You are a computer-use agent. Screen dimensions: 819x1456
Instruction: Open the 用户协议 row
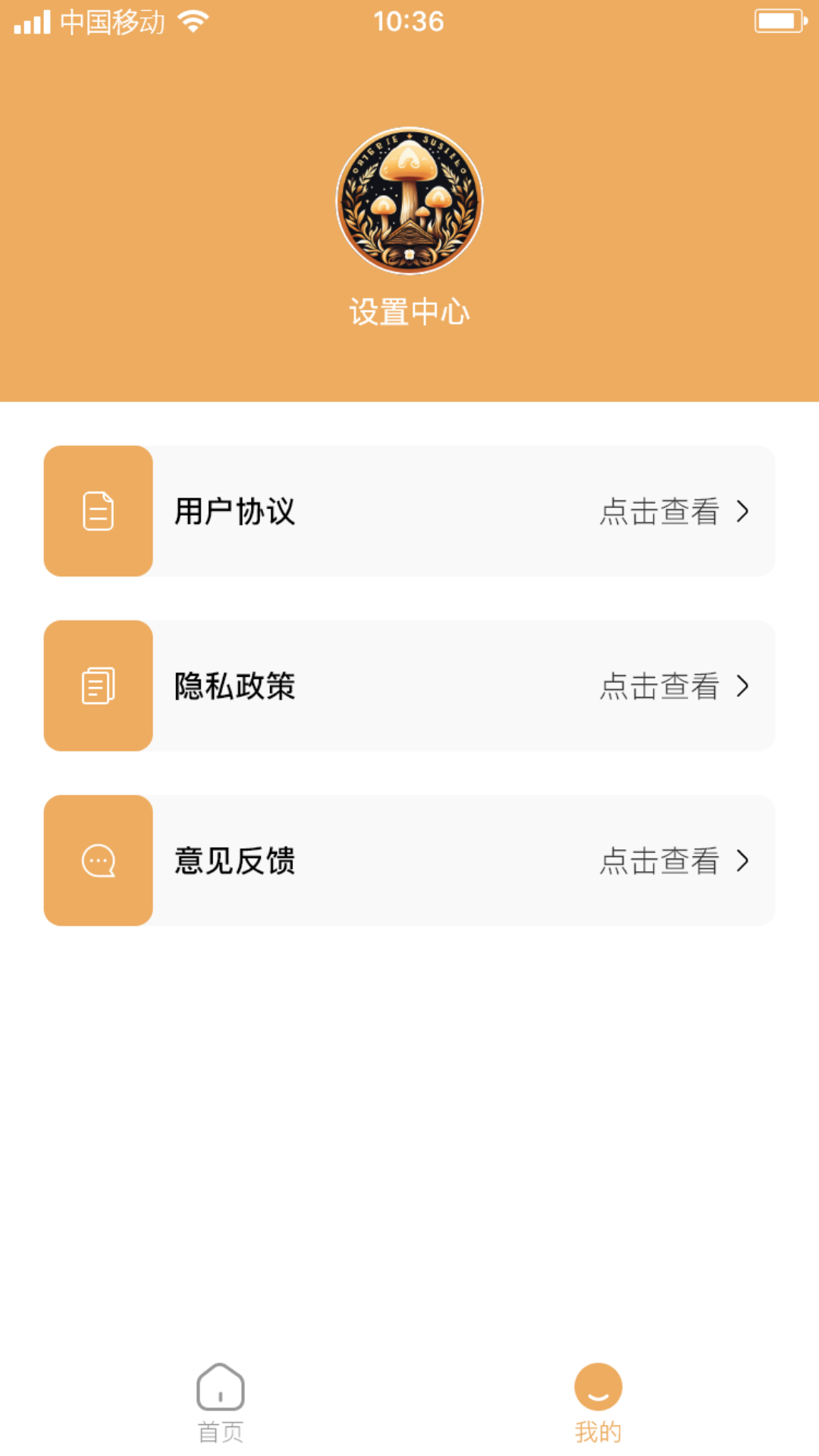(409, 511)
